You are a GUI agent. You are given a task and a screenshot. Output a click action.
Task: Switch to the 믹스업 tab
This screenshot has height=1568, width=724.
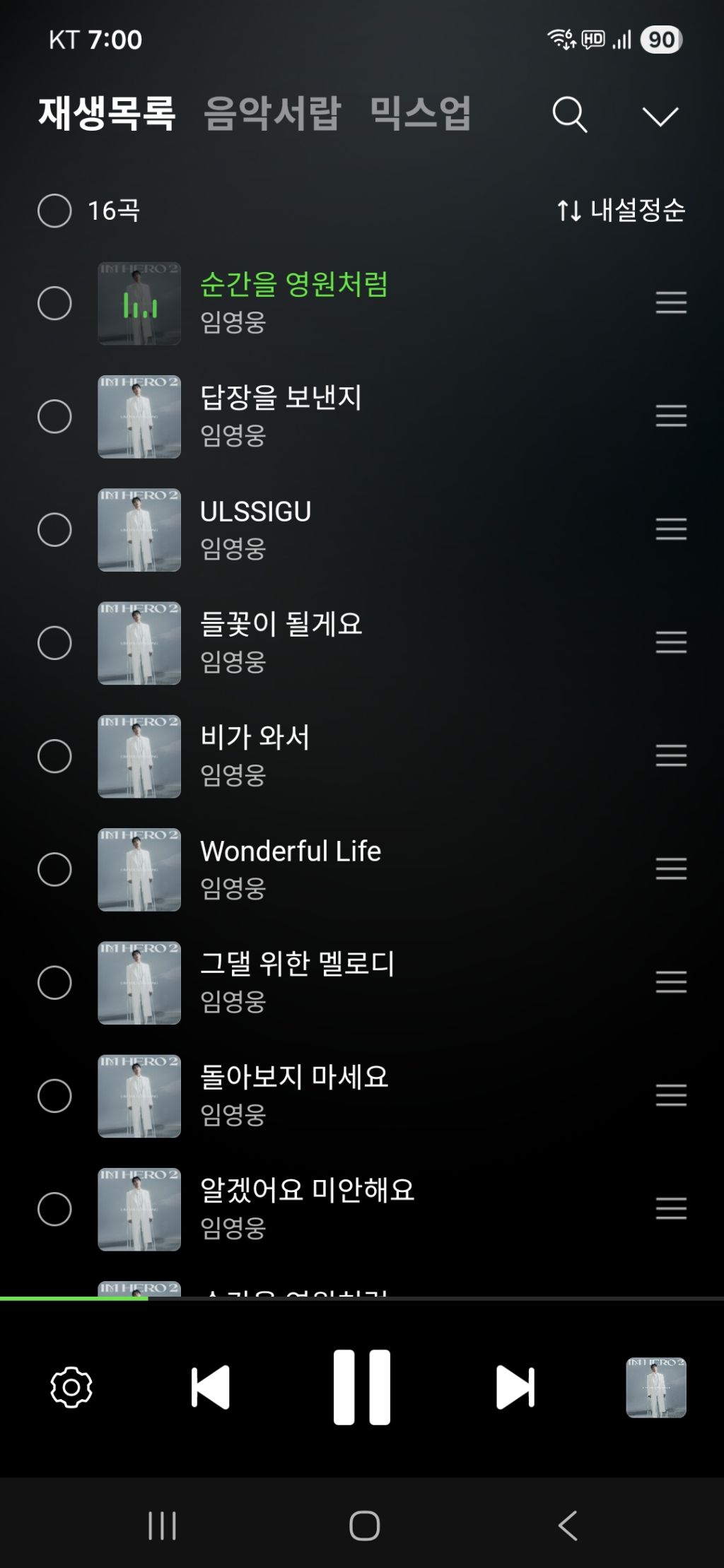click(420, 113)
